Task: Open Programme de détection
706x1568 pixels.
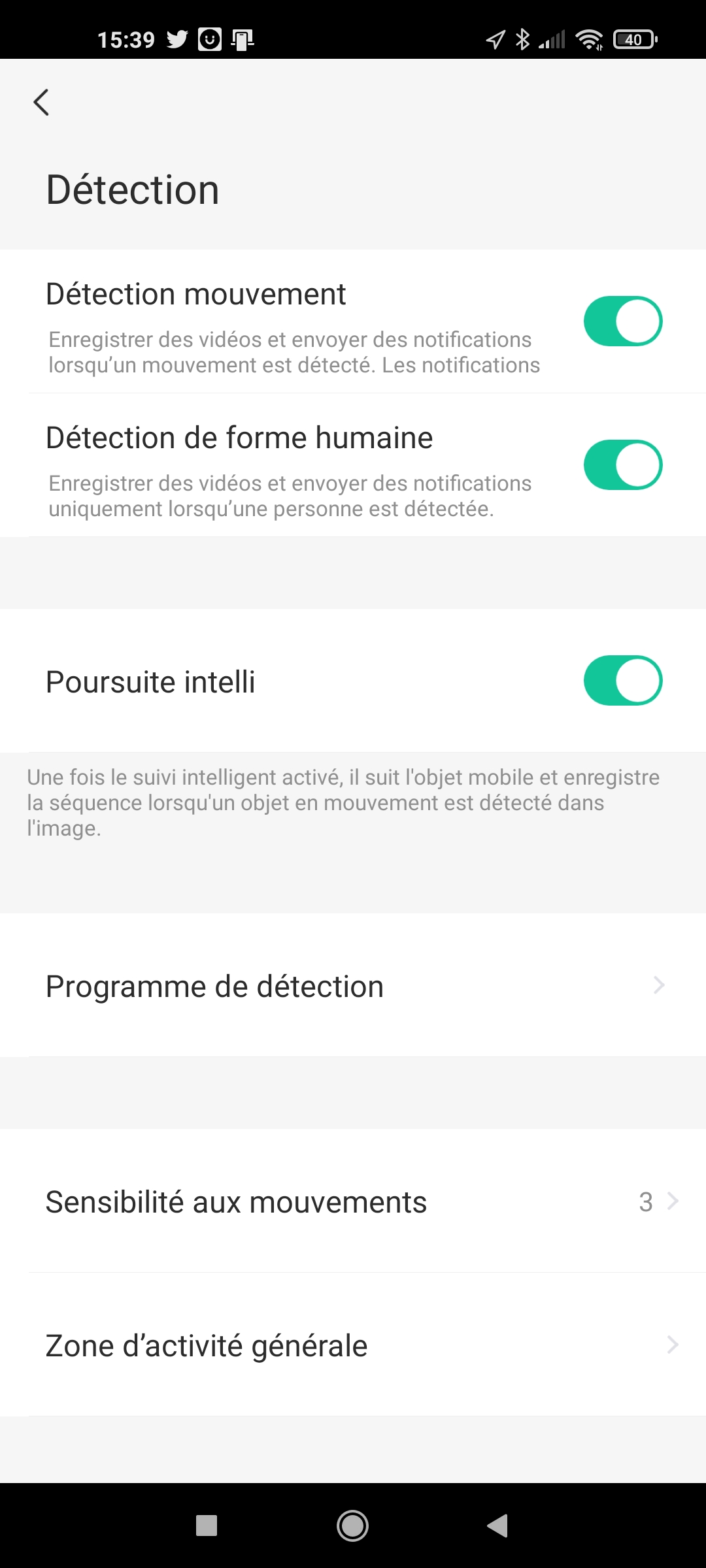Action: pos(353,985)
